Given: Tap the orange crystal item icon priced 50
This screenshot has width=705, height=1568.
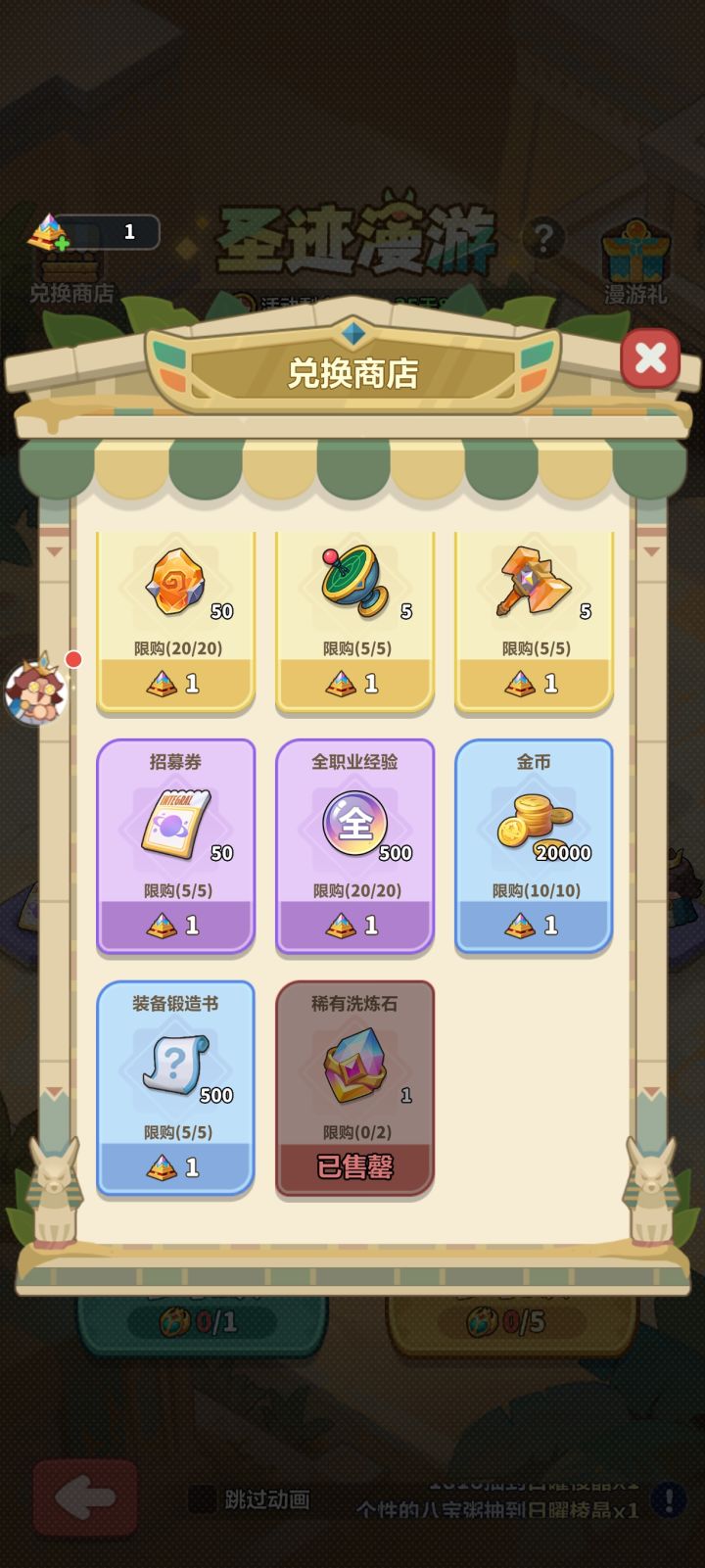Looking at the screenshot, I should coord(172,584).
